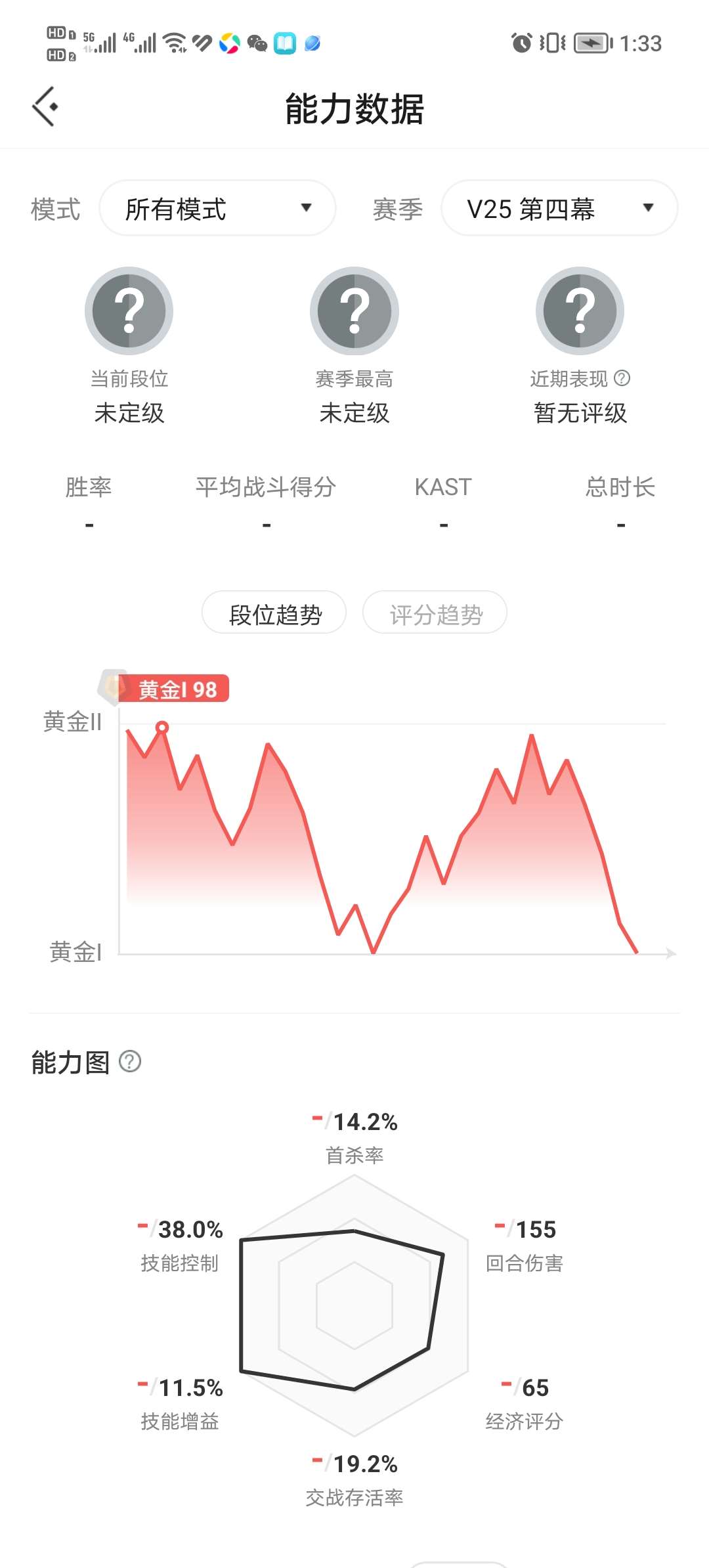Switch to the 段位趋势 tab
This screenshot has width=709, height=1568.
click(274, 613)
